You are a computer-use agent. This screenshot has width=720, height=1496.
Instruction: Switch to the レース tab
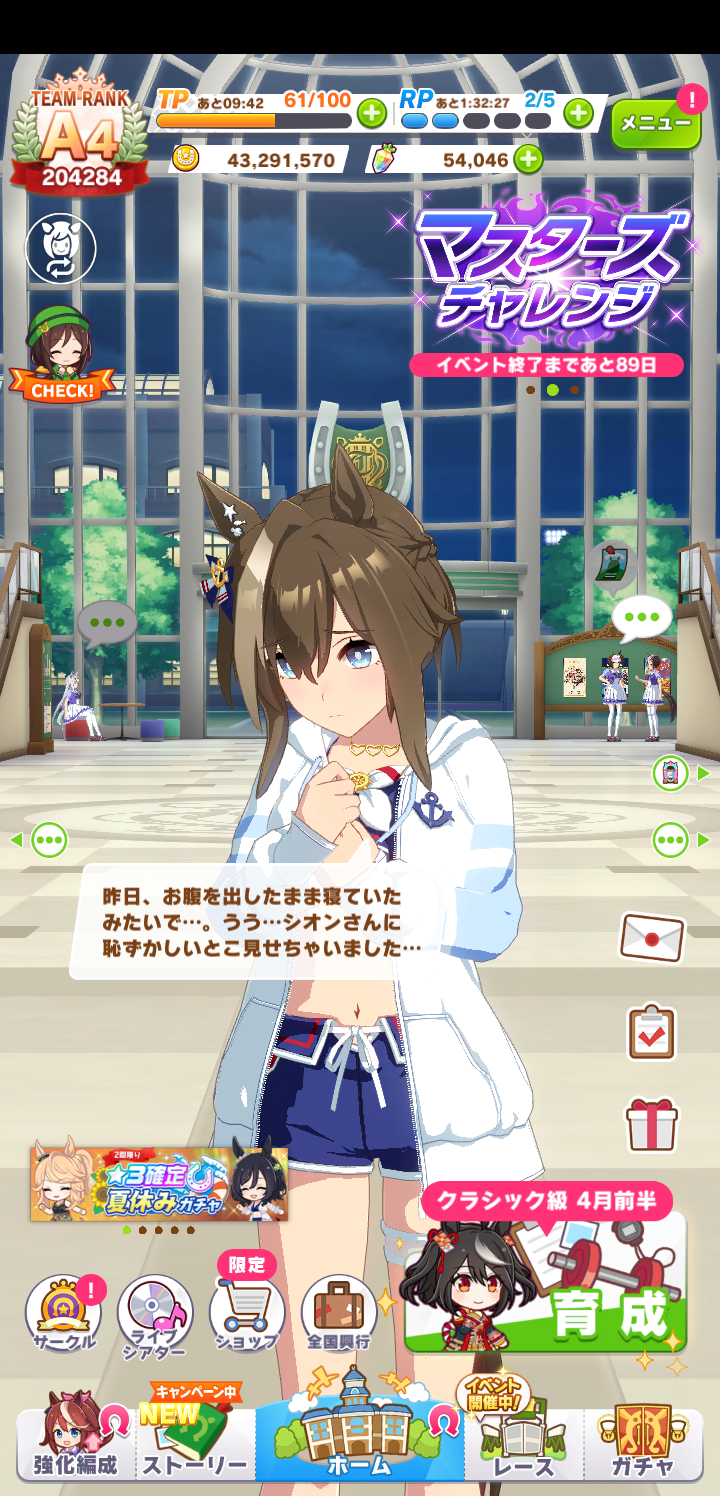(524, 1443)
